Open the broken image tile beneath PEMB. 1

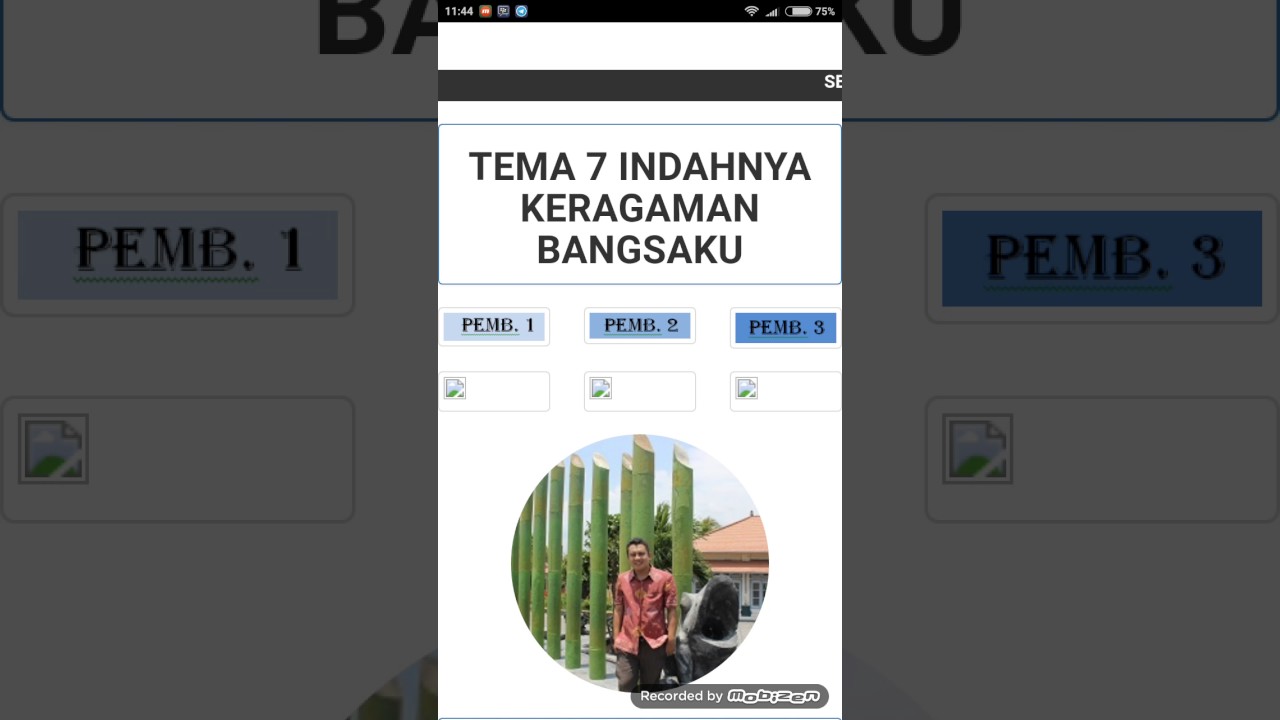494,390
